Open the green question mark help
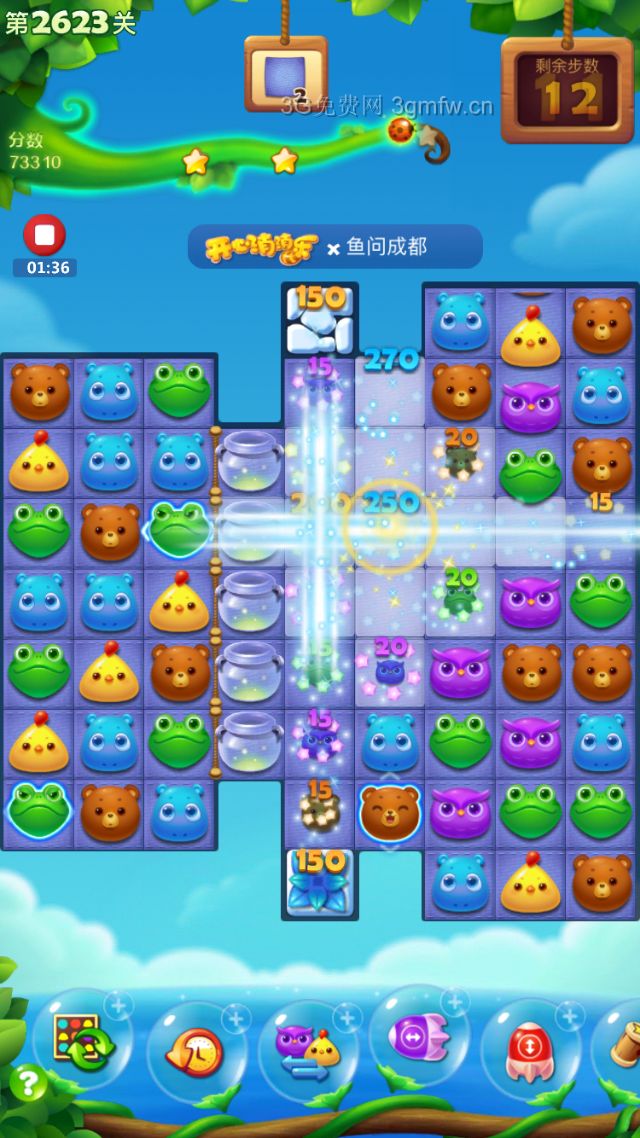This screenshot has height=1138, width=640. pos(28,1083)
